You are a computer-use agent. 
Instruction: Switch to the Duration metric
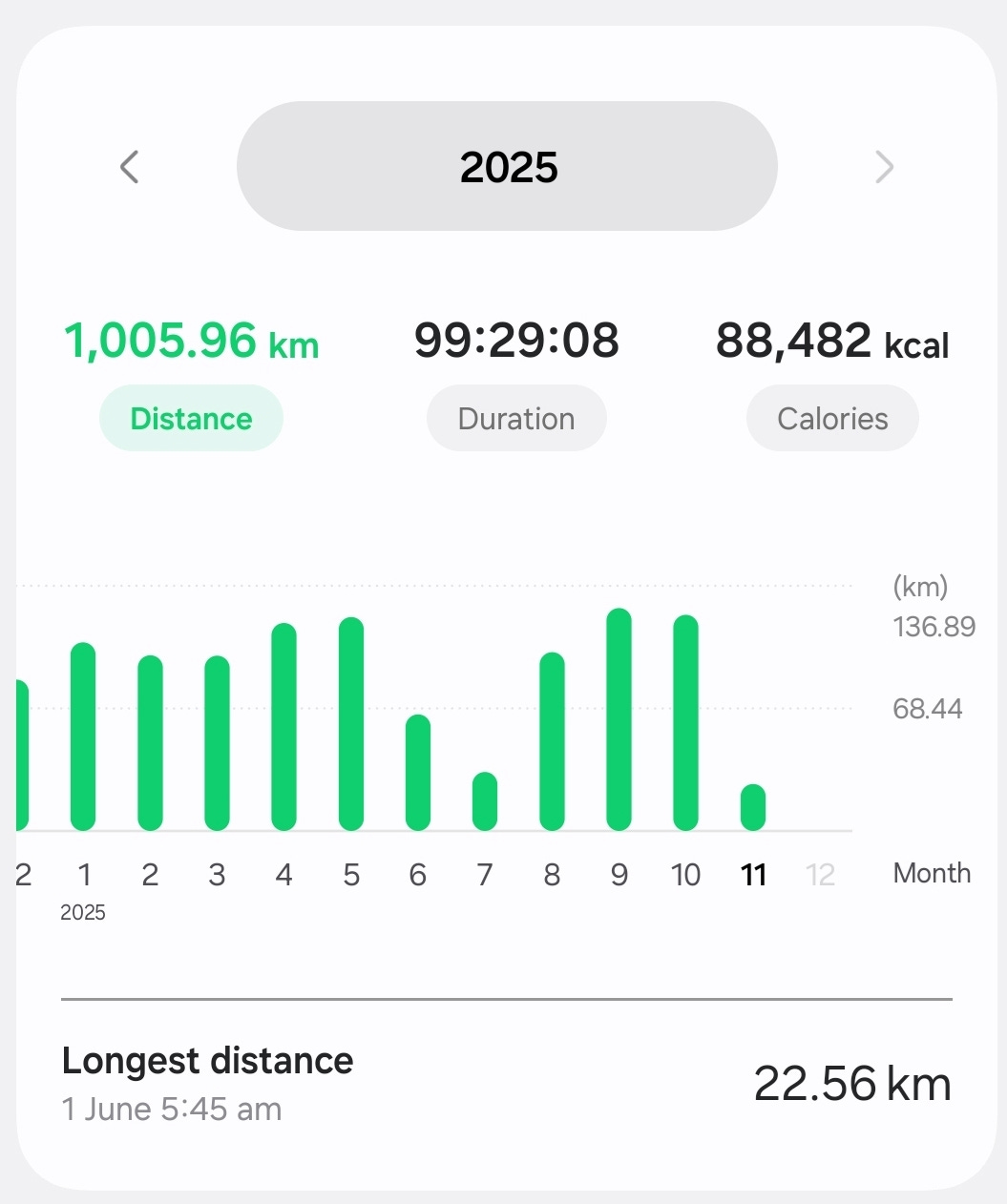tap(516, 418)
